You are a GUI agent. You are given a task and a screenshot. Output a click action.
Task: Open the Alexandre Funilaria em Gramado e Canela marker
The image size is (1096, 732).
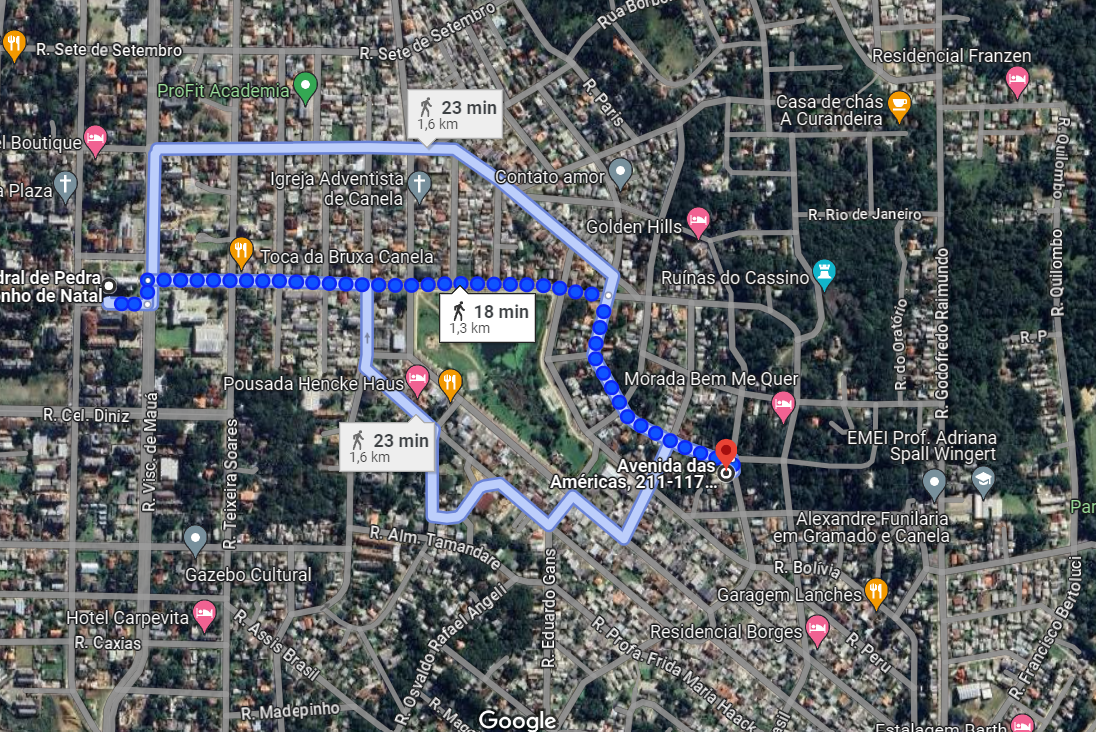click(934, 484)
